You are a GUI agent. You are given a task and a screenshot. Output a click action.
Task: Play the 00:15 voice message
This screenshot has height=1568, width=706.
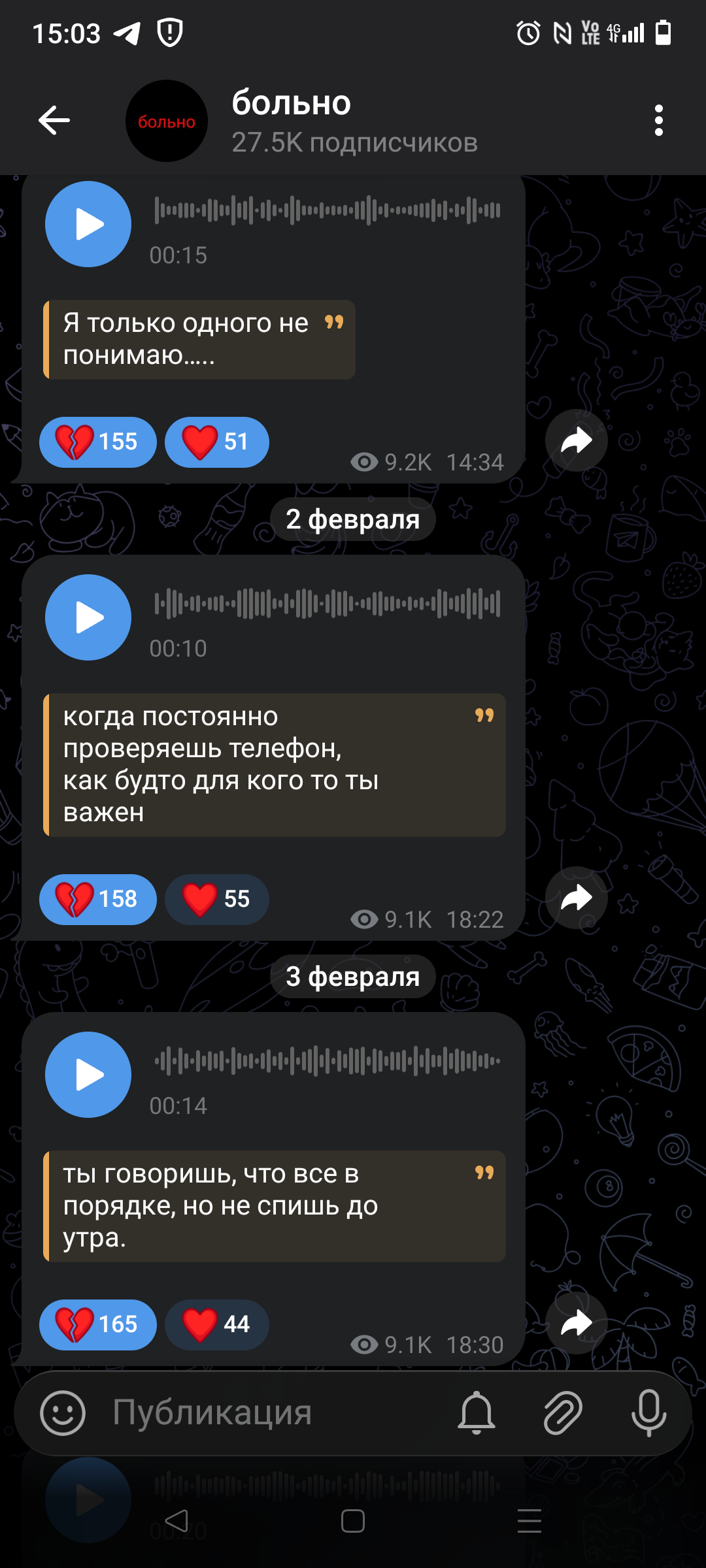coord(88,224)
